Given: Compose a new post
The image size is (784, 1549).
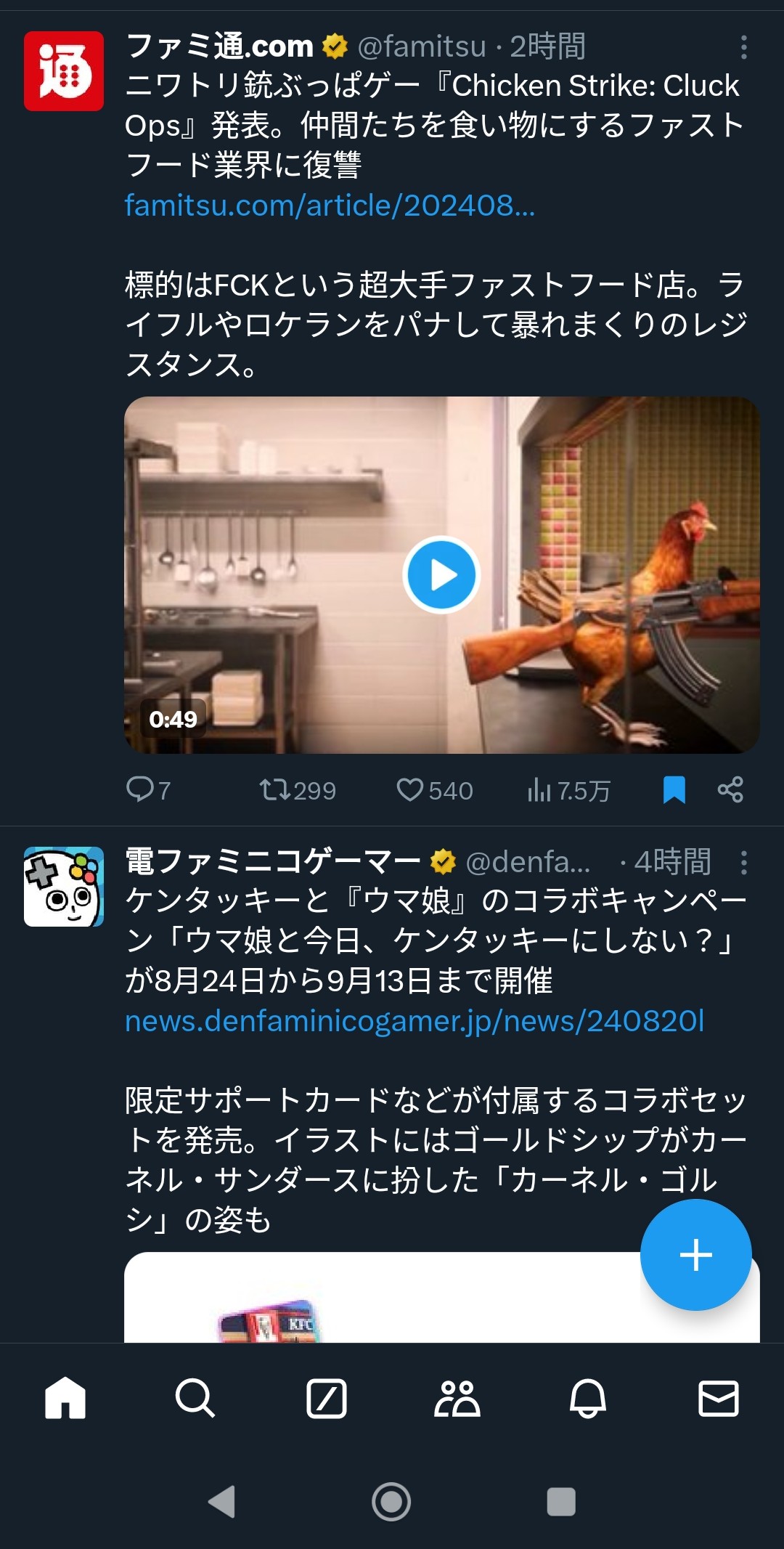Looking at the screenshot, I should pyautogui.click(x=695, y=1255).
